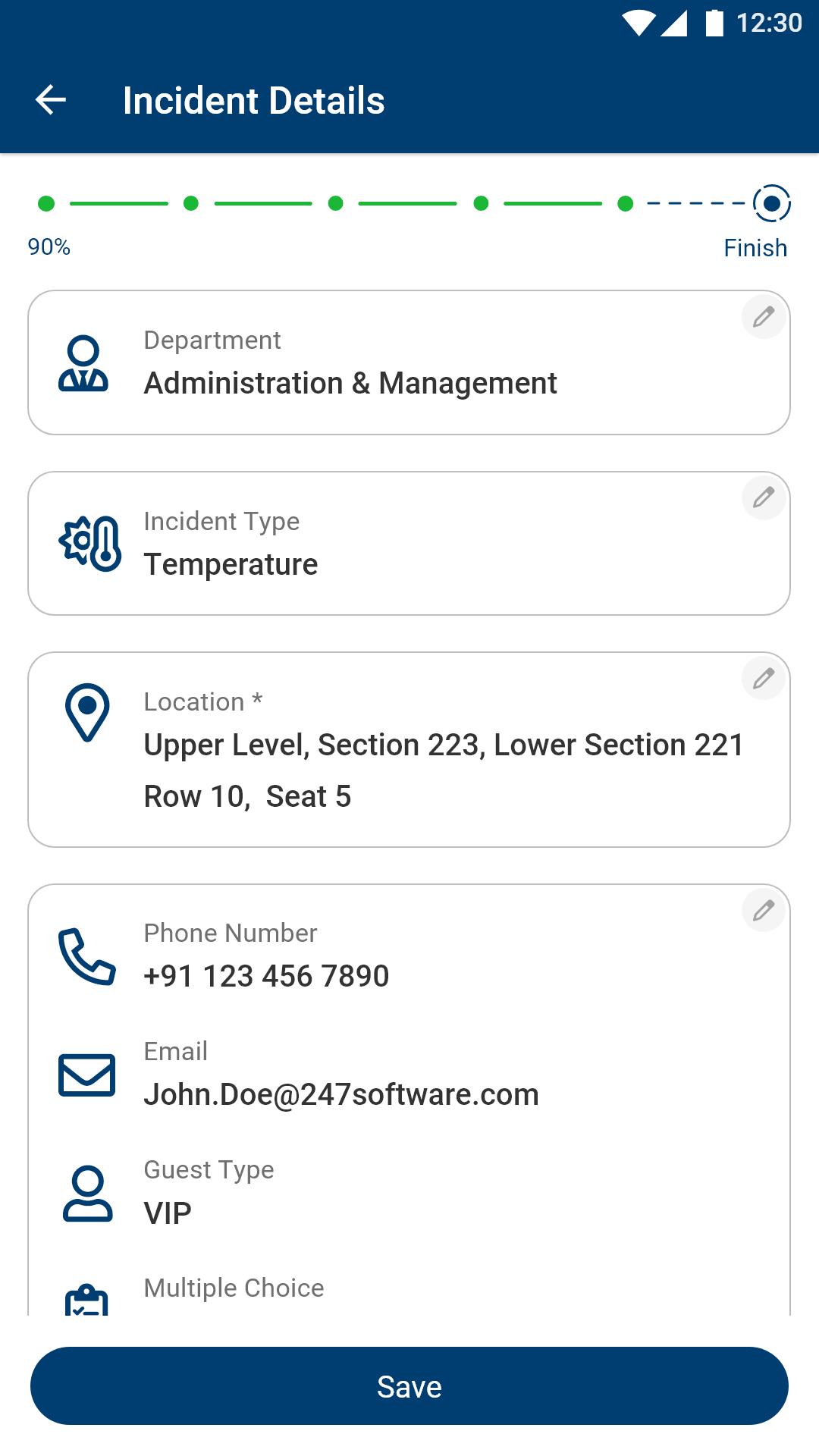Edit the Department card
The width and height of the screenshot is (819, 1456).
coord(764,317)
